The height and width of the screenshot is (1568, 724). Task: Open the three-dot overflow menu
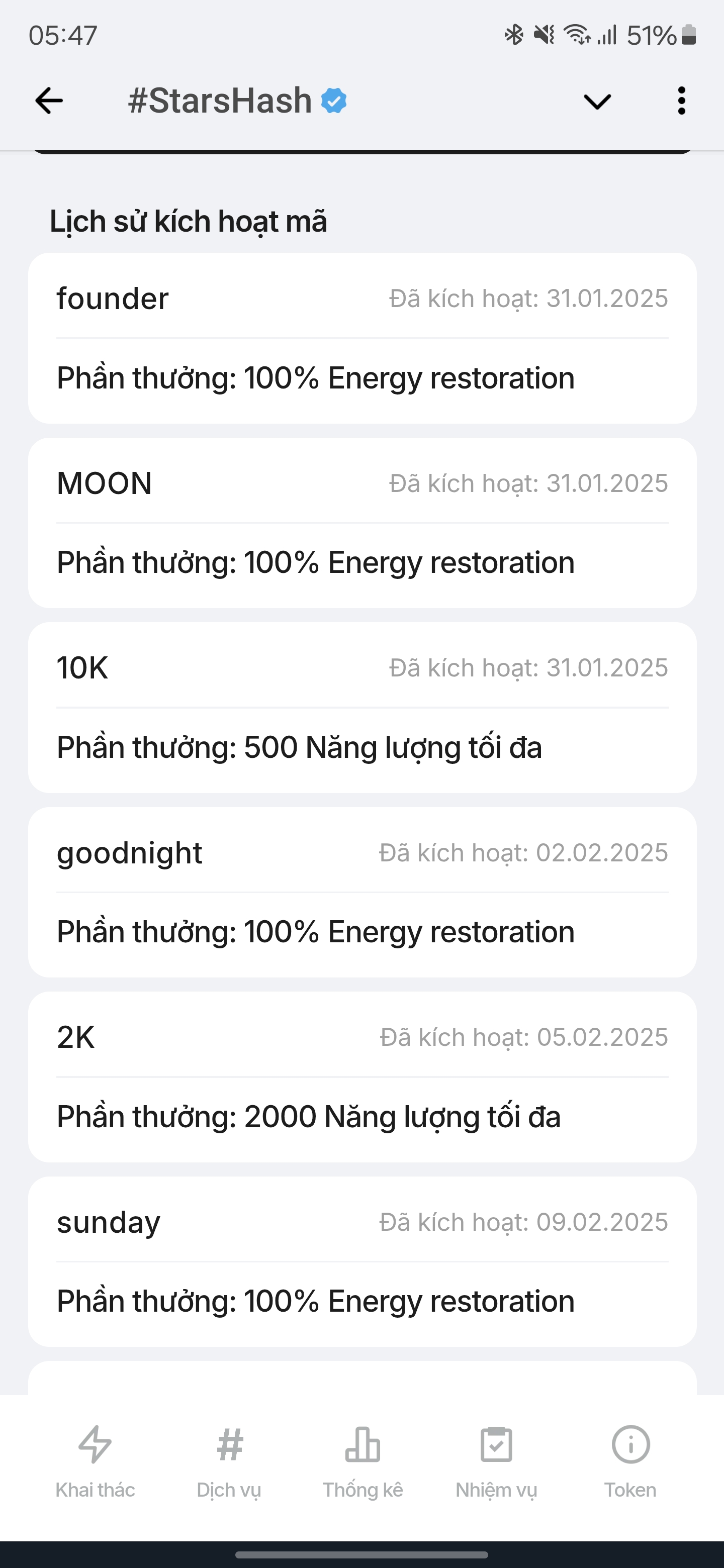pos(681,101)
